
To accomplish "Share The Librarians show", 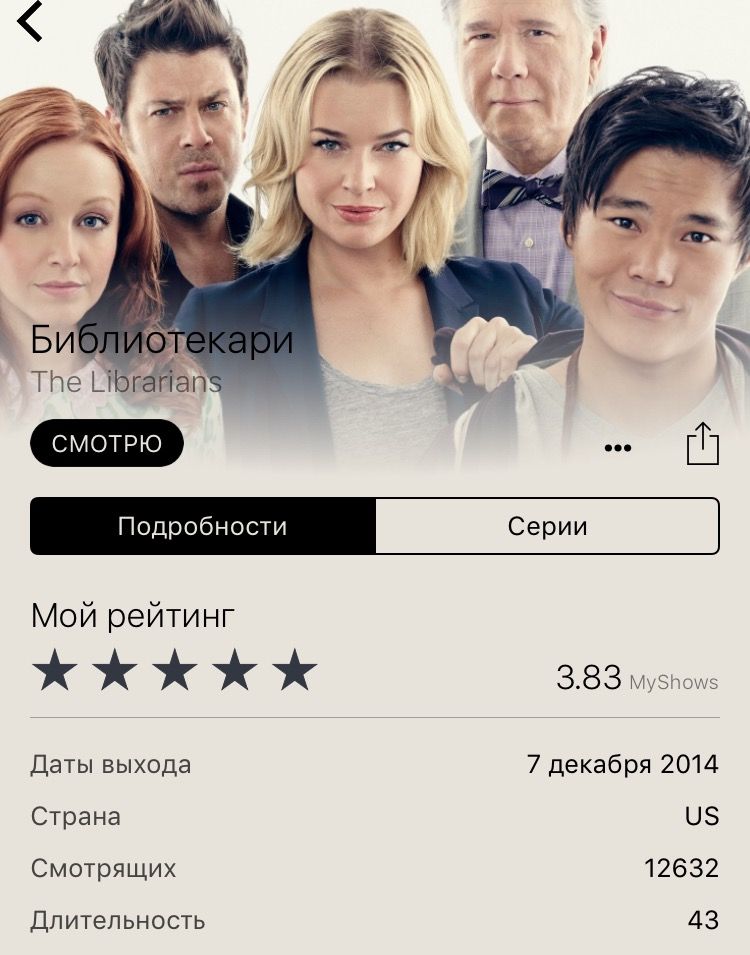I will (x=702, y=444).
